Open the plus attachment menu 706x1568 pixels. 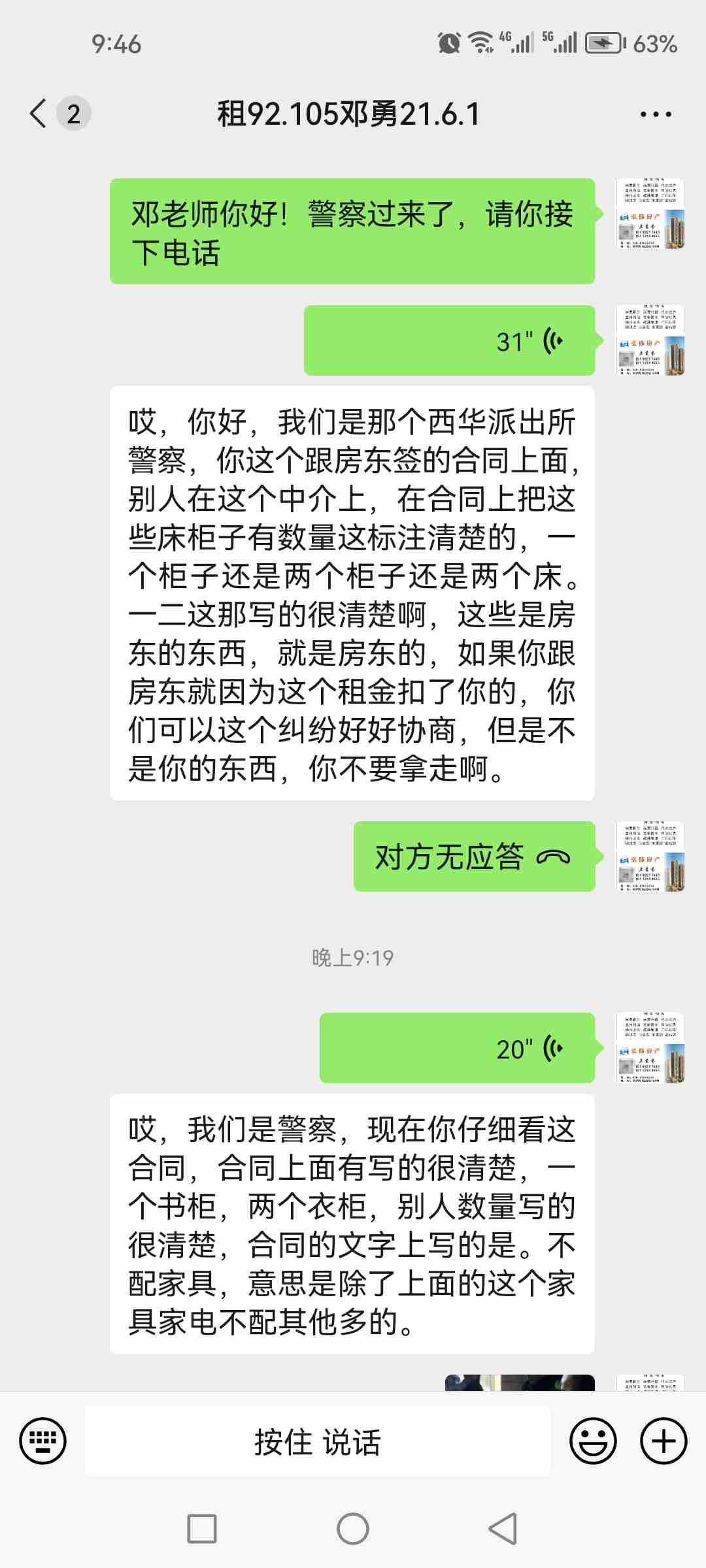pos(664,1441)
